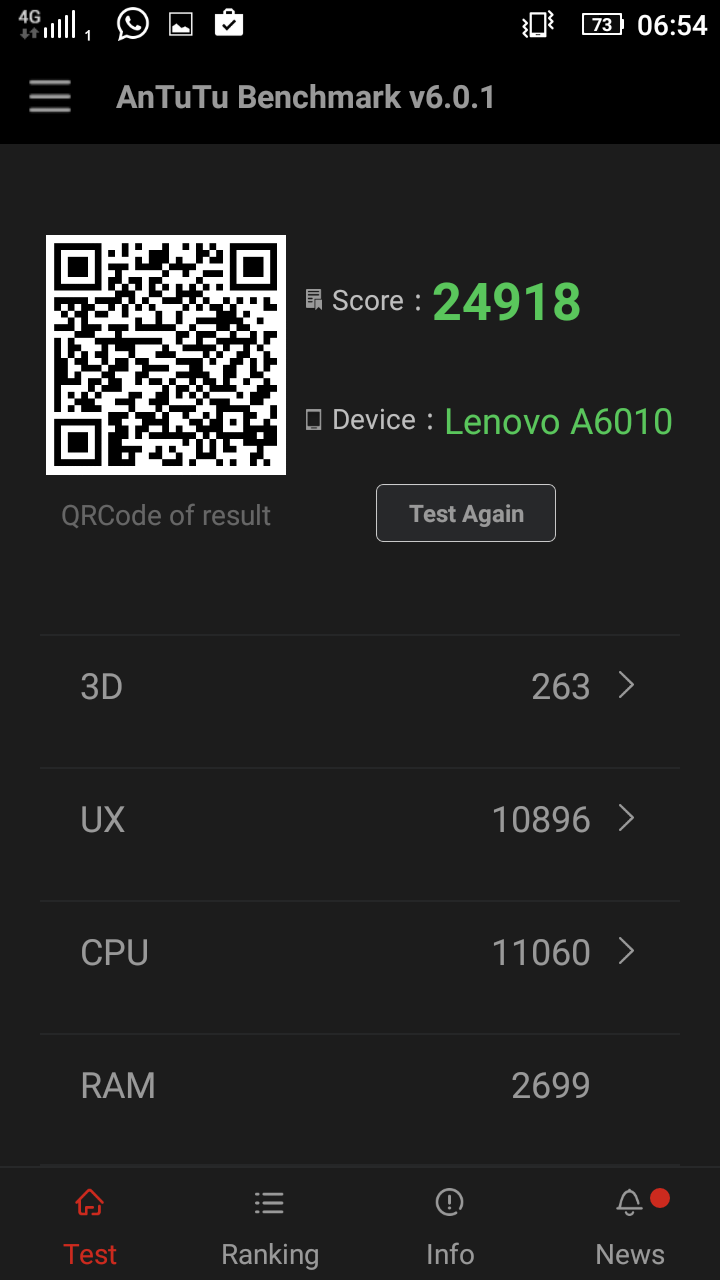Open the hamburger drawer menu

50,97
